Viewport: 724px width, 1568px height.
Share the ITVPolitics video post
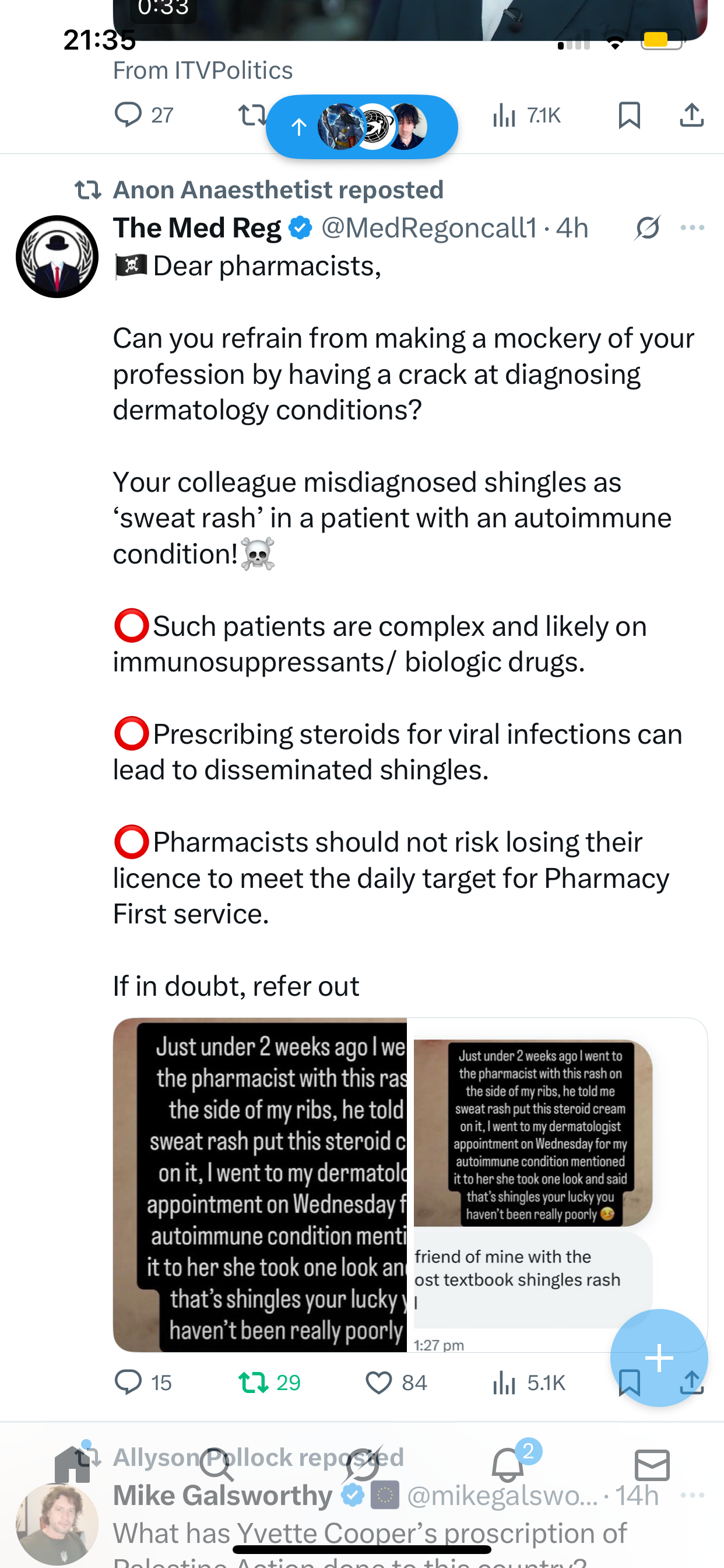pyautogui.click(x=691, y=115)
